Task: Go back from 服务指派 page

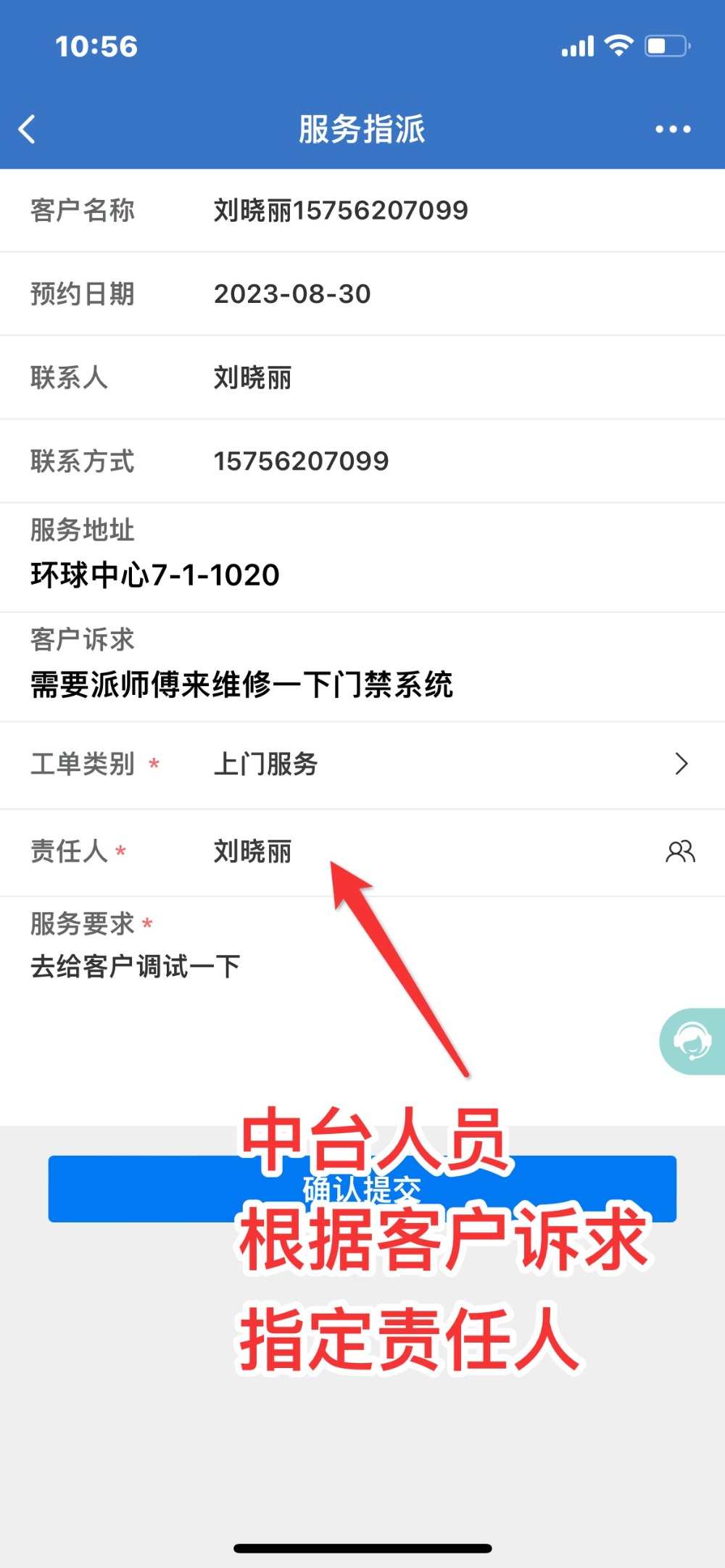Action: [x=28, y=130]
